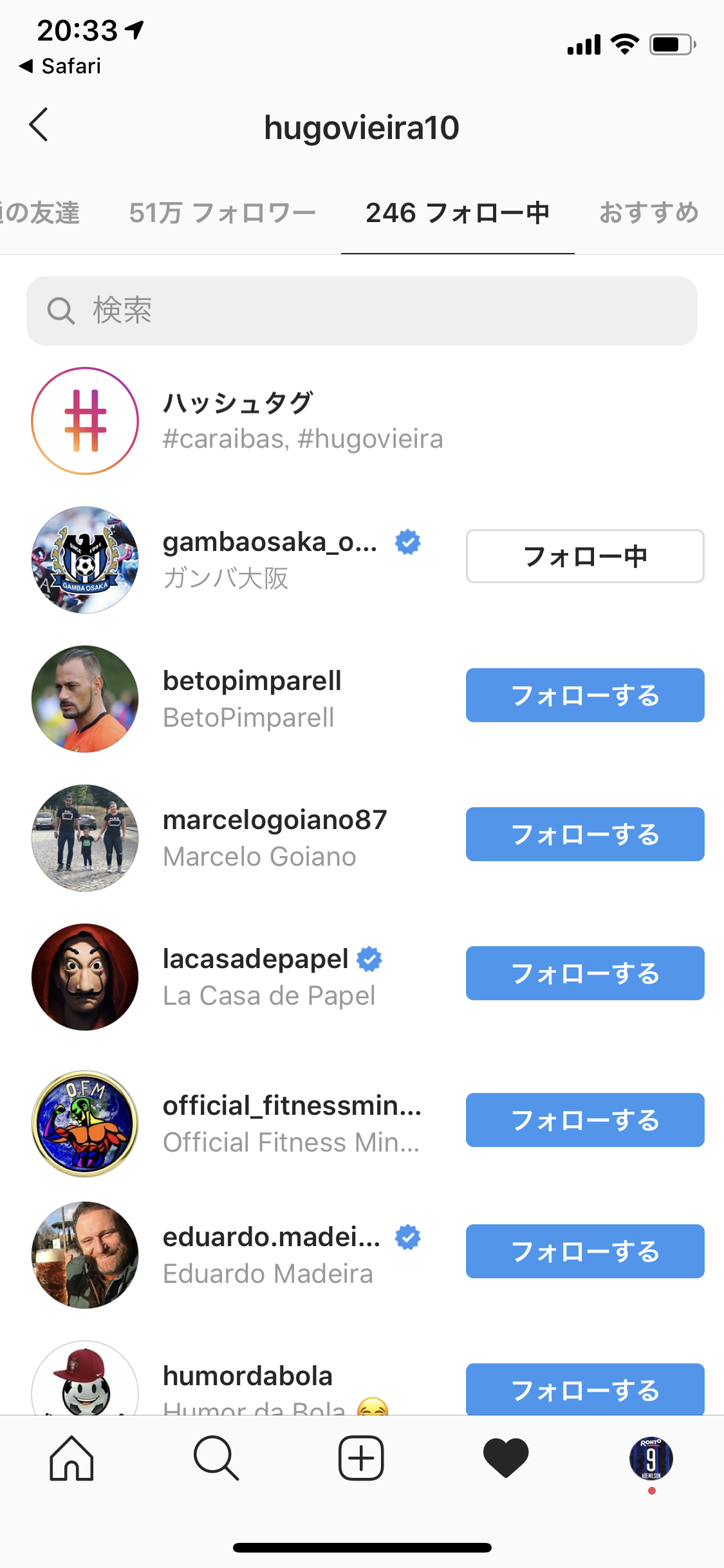This screenshot has width=724, height=1568.
Task: Go to the home feed tab
Action: click(71, 1459)
